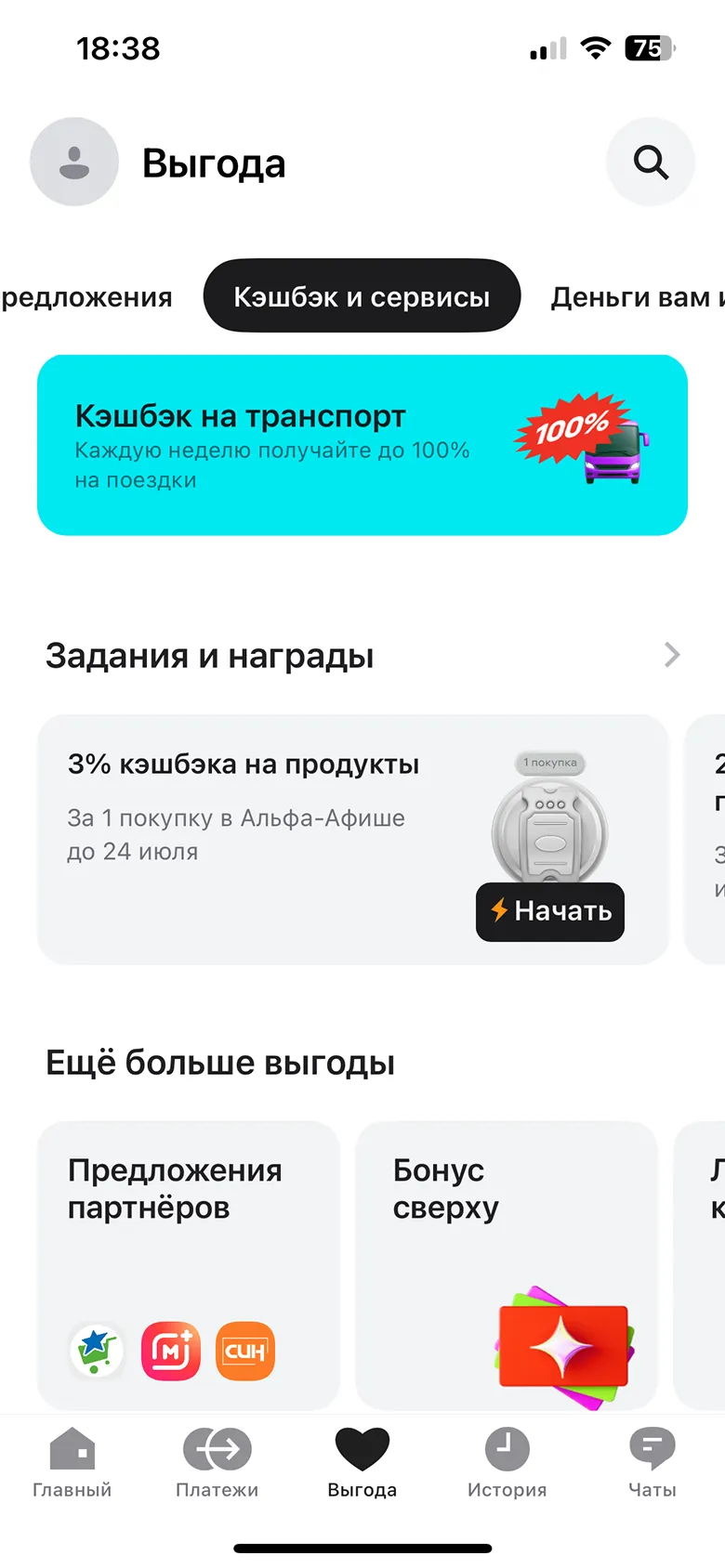725x1568 pixels.
Task: Open search with the magnifier icon
Action: tap(650, 162)
